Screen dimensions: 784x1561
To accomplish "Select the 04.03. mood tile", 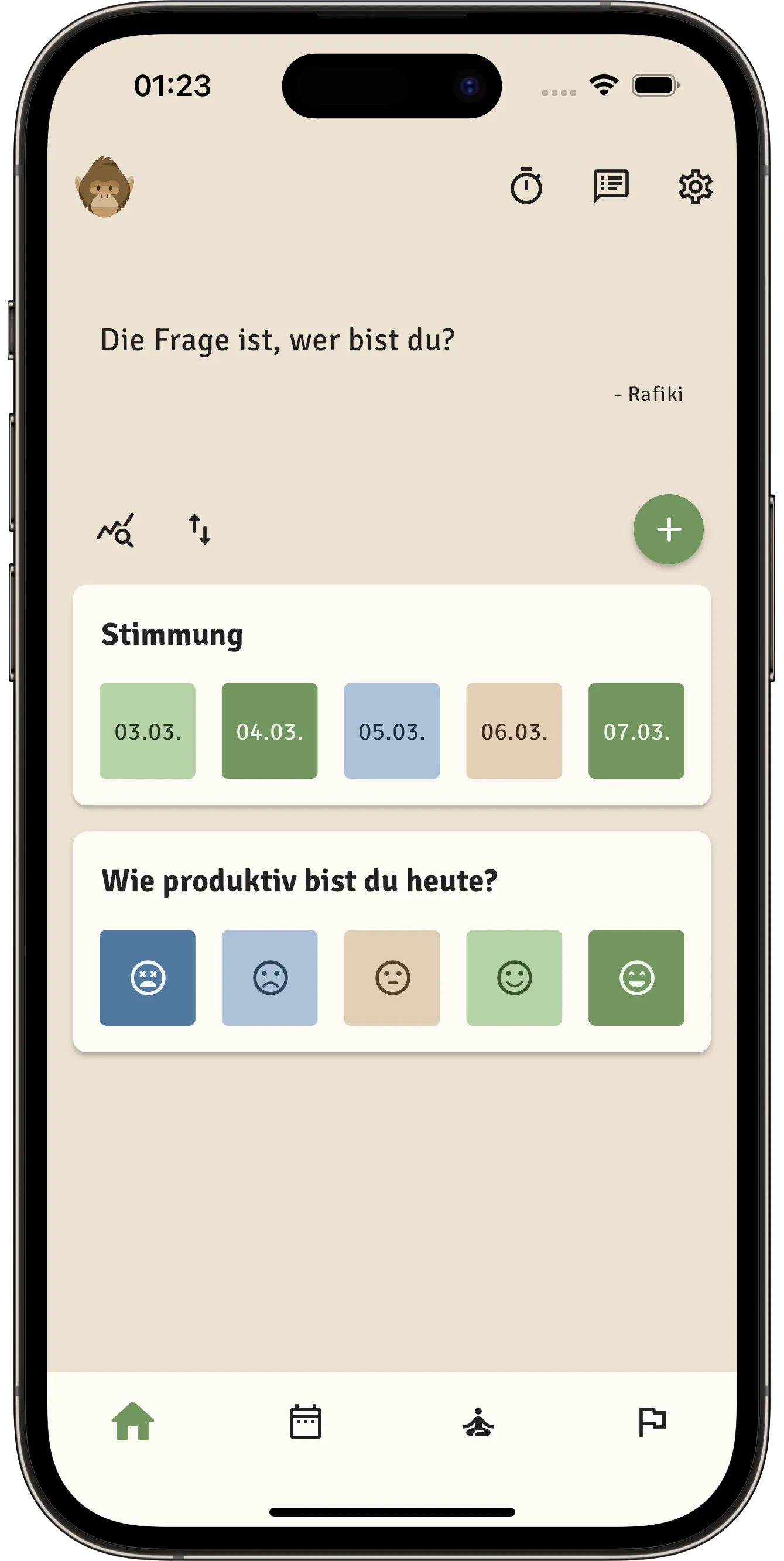I will pos(269,731).
